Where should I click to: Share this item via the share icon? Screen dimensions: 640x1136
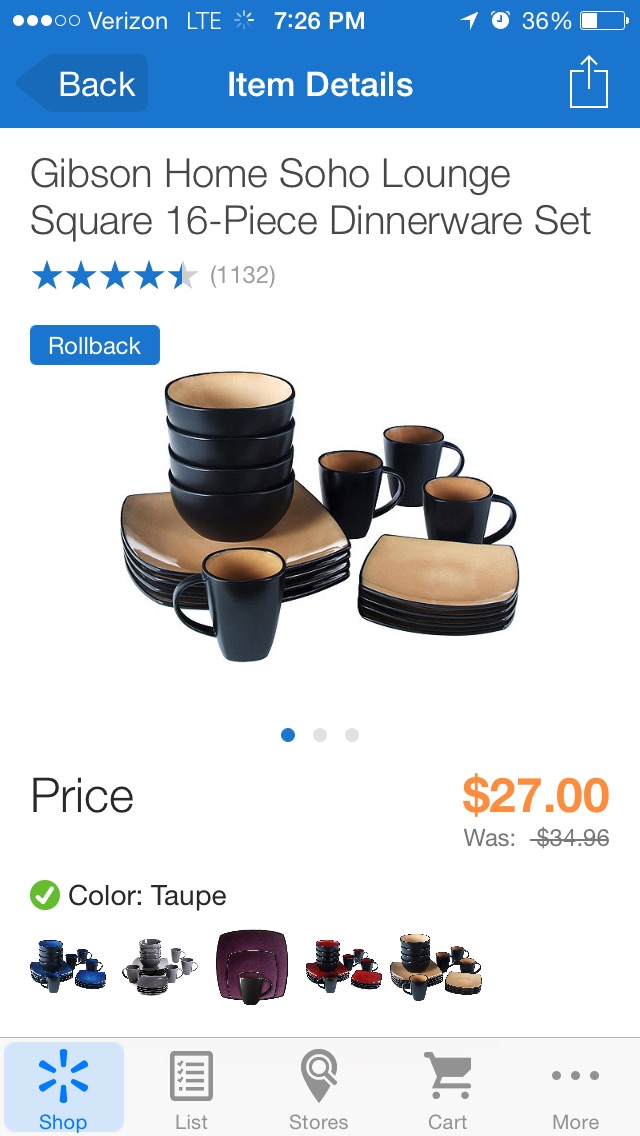(589, 83)
